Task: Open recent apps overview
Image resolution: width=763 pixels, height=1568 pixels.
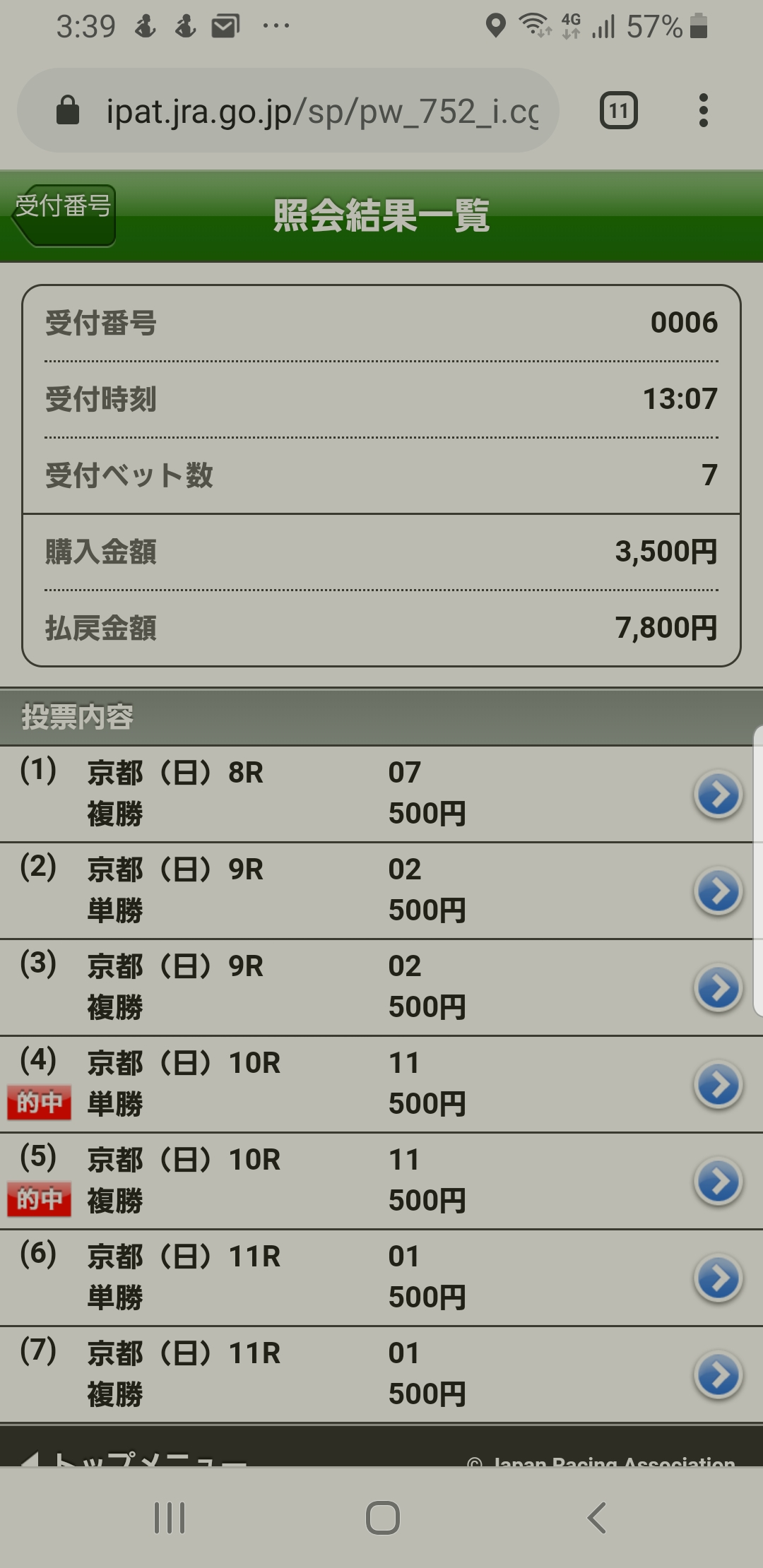Action: (x=170, y=1517)
